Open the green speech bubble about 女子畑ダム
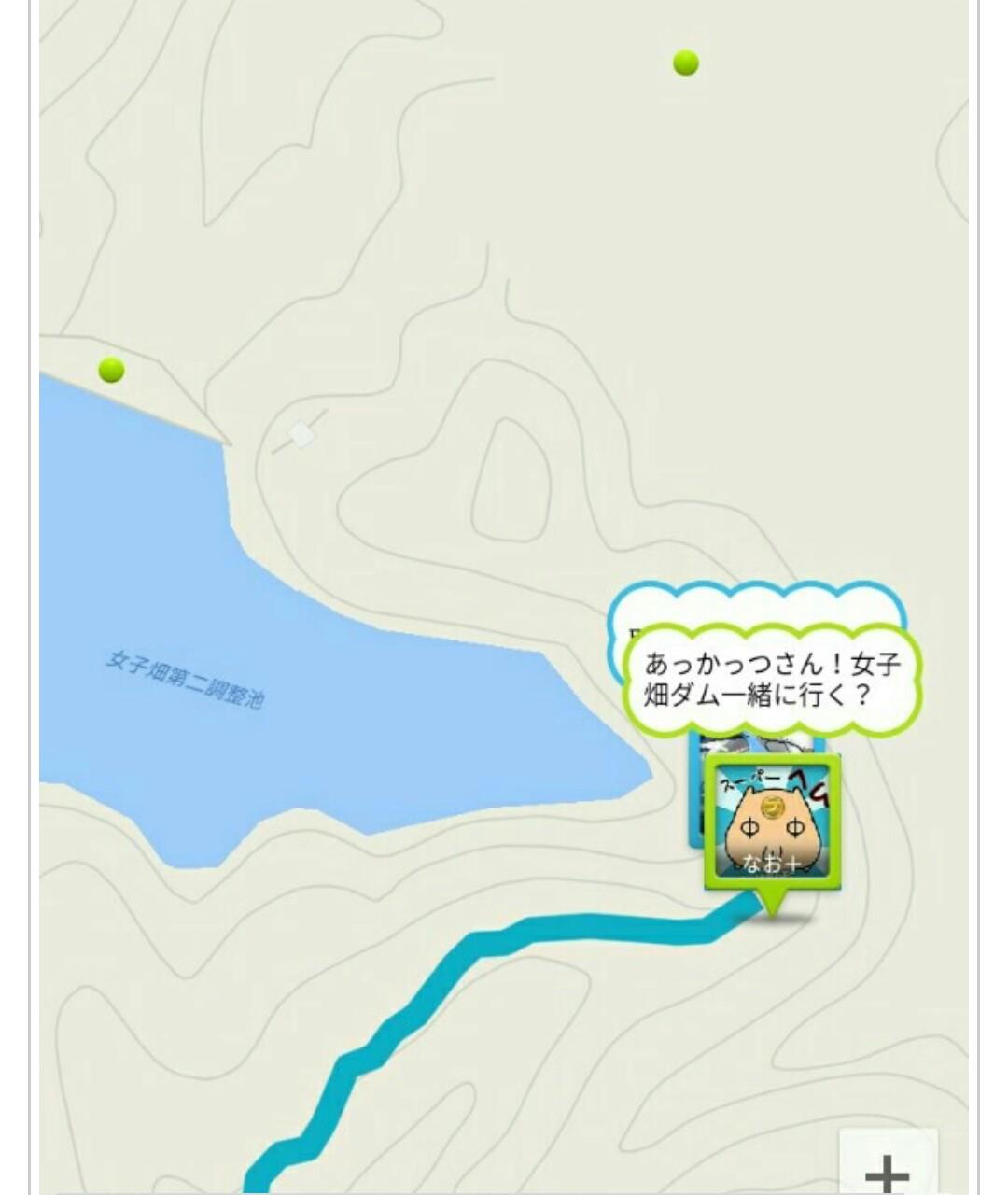1008x1195 pixels. [x=772, y=680]
